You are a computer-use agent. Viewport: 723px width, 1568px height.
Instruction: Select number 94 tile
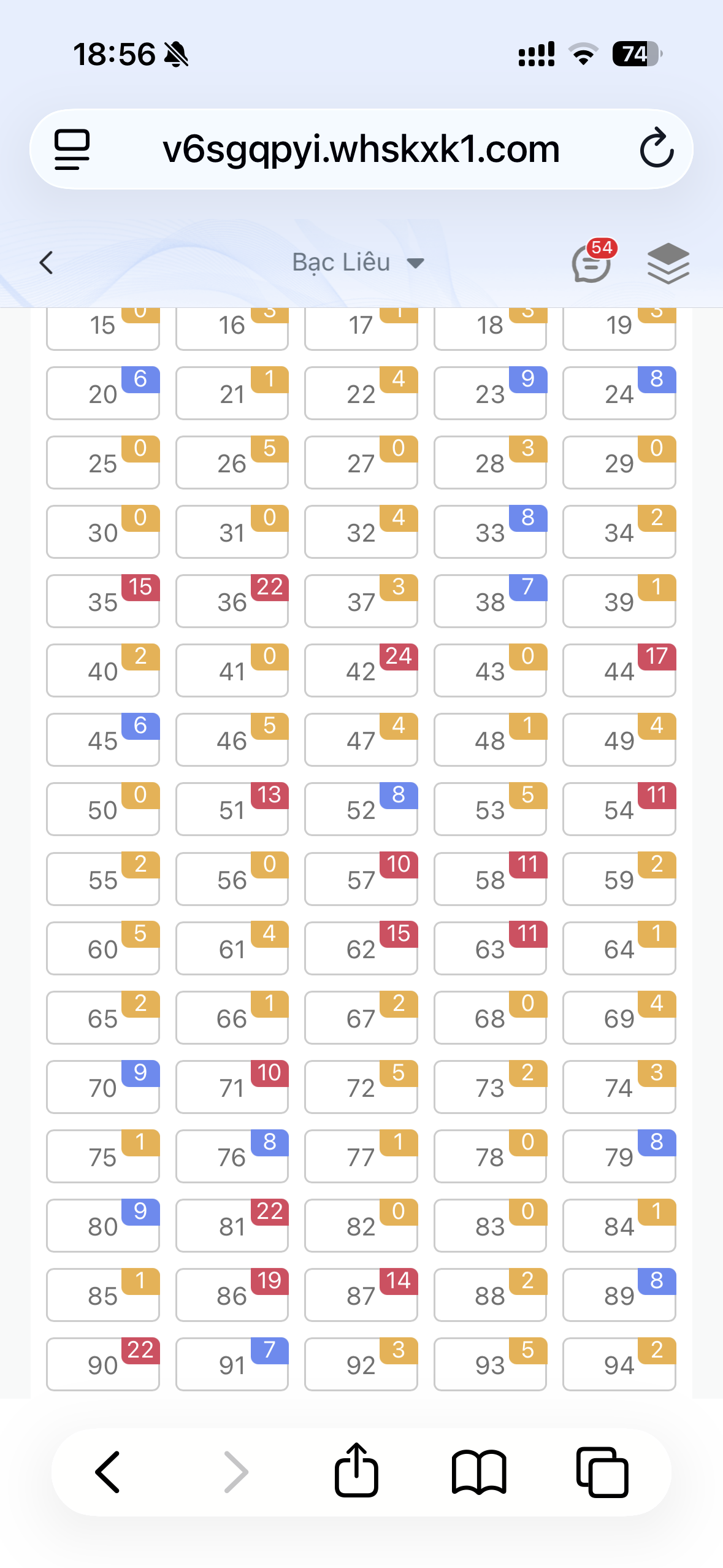[x=619, y=1364]
